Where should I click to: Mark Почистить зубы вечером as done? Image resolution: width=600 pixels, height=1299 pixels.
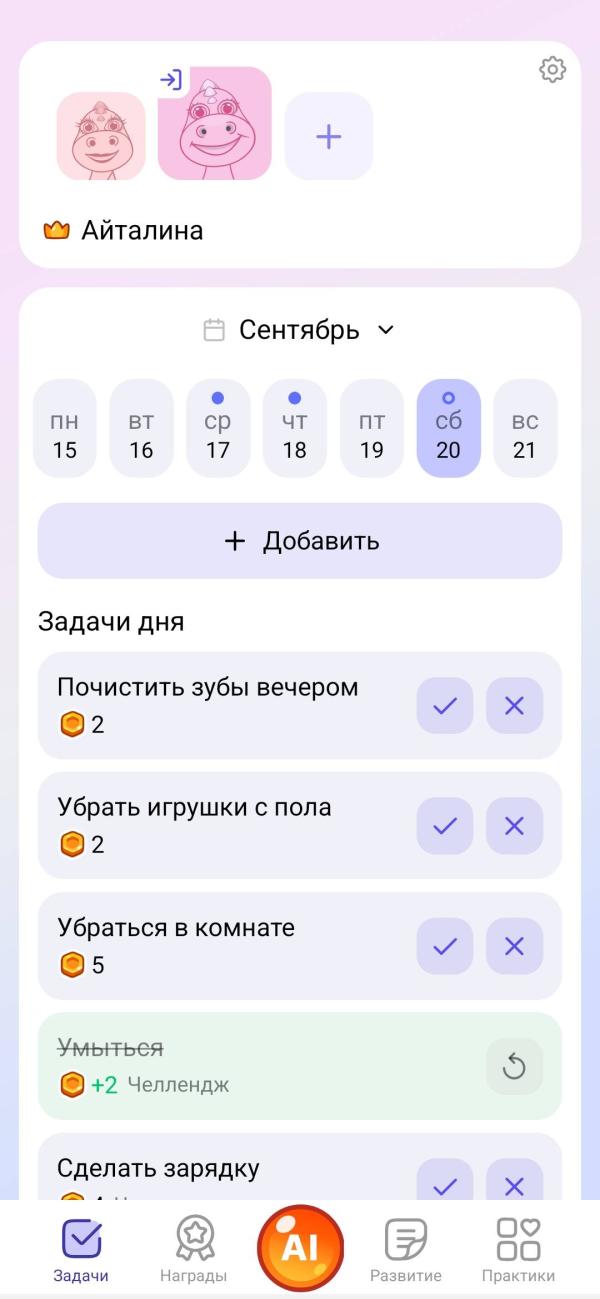click(445, 706)
